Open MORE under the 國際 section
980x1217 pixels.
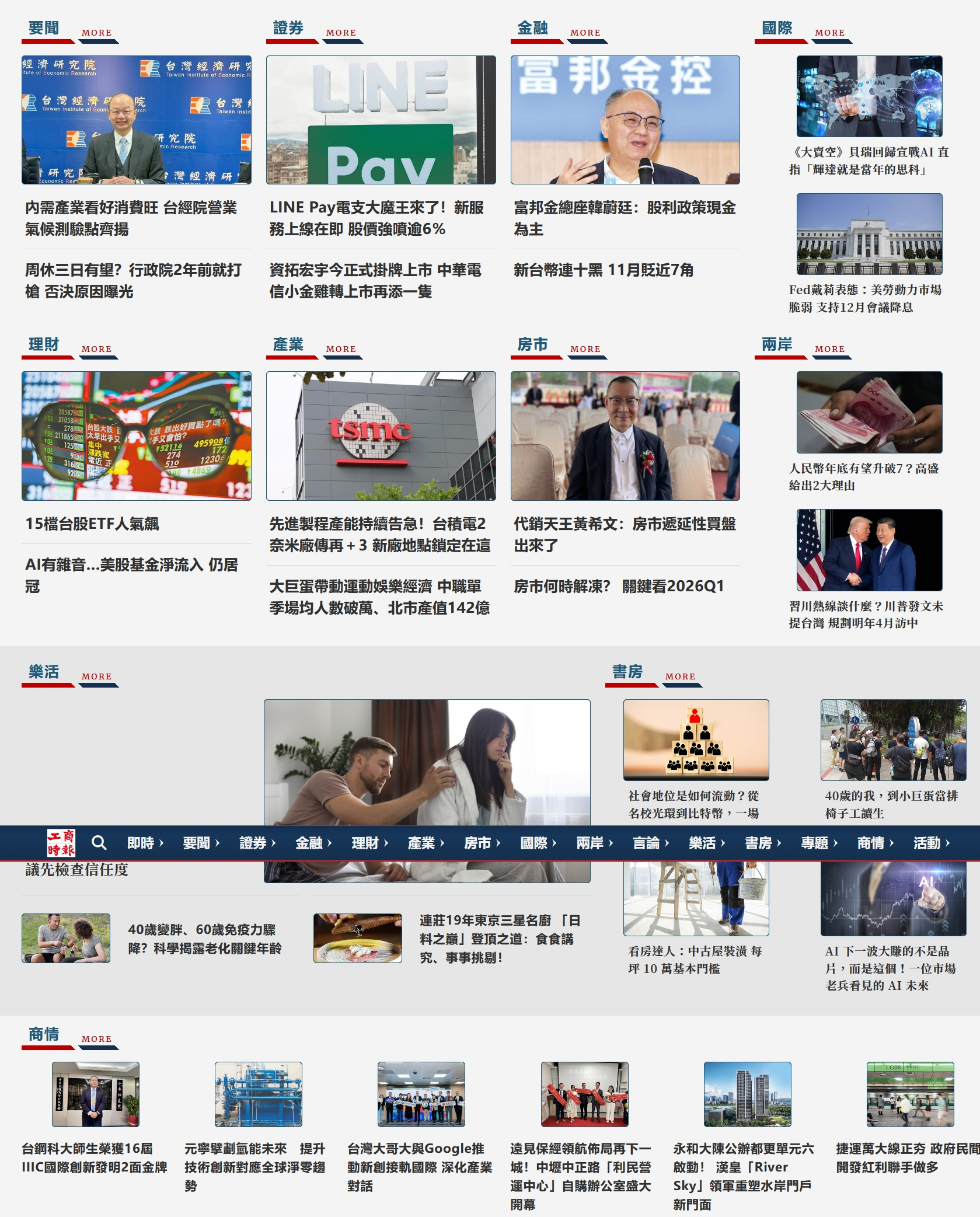[829, 33]
